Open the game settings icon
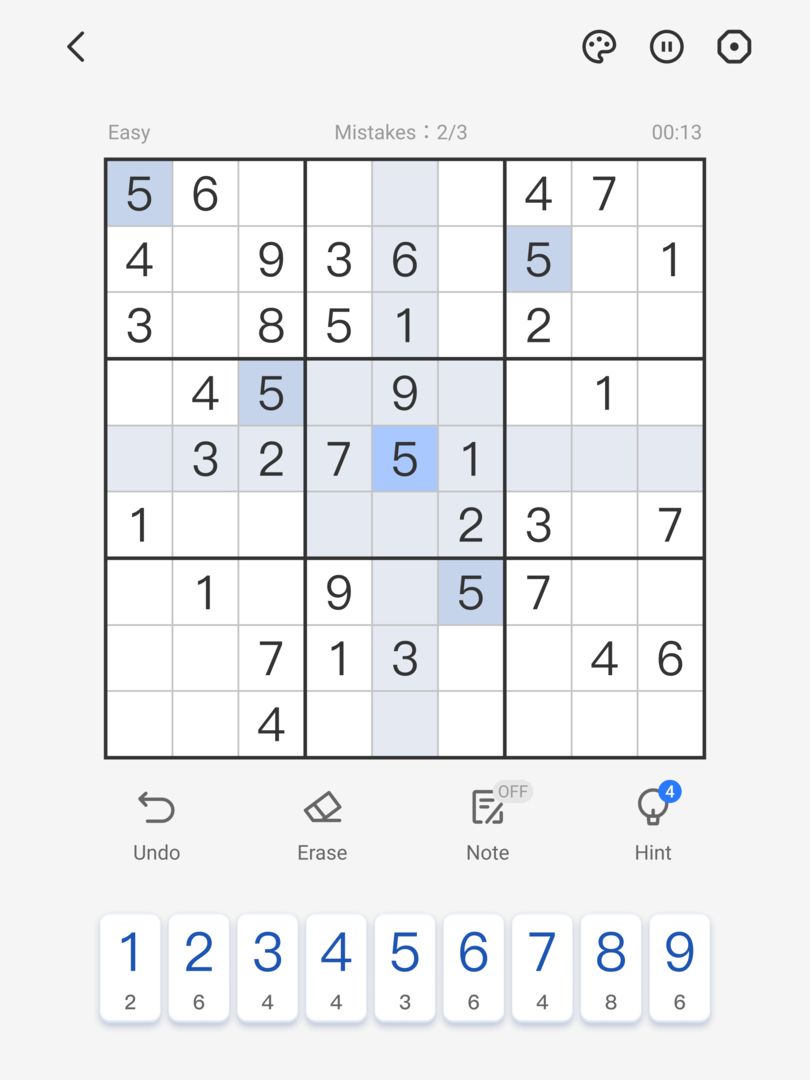 [734, 46]
